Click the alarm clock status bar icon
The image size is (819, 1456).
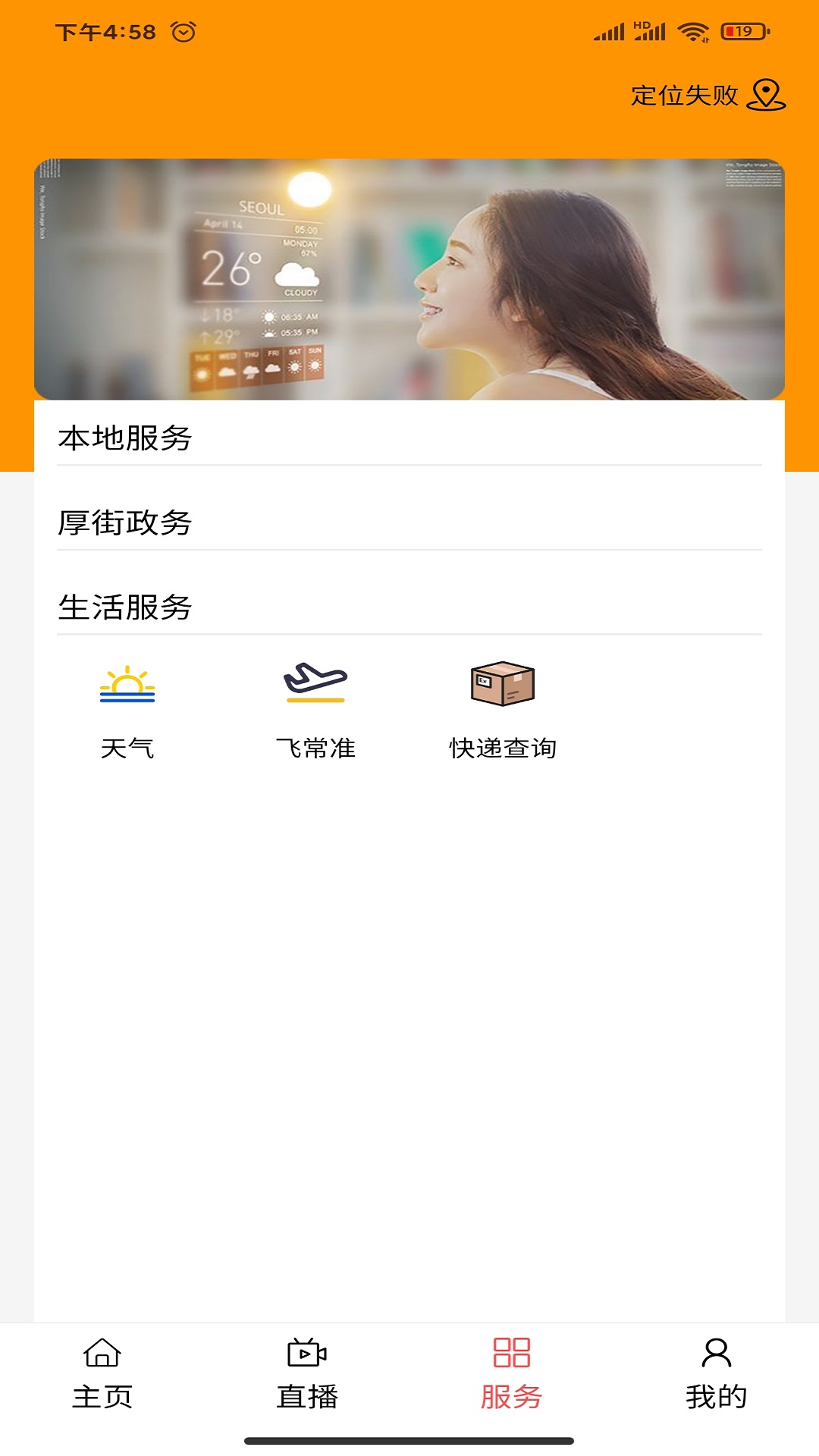182,32
